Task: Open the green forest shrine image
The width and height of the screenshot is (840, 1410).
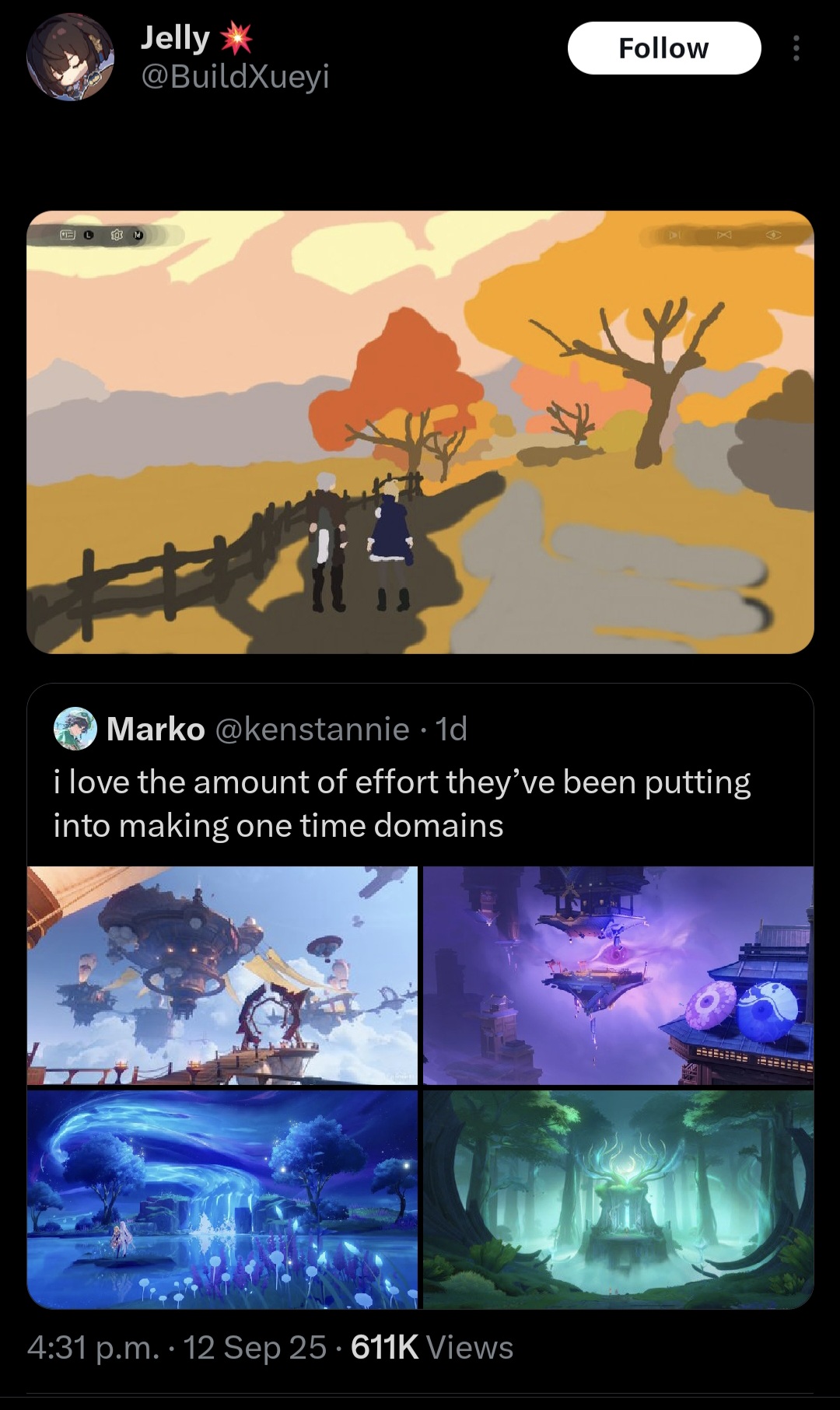Action: 618,1199
